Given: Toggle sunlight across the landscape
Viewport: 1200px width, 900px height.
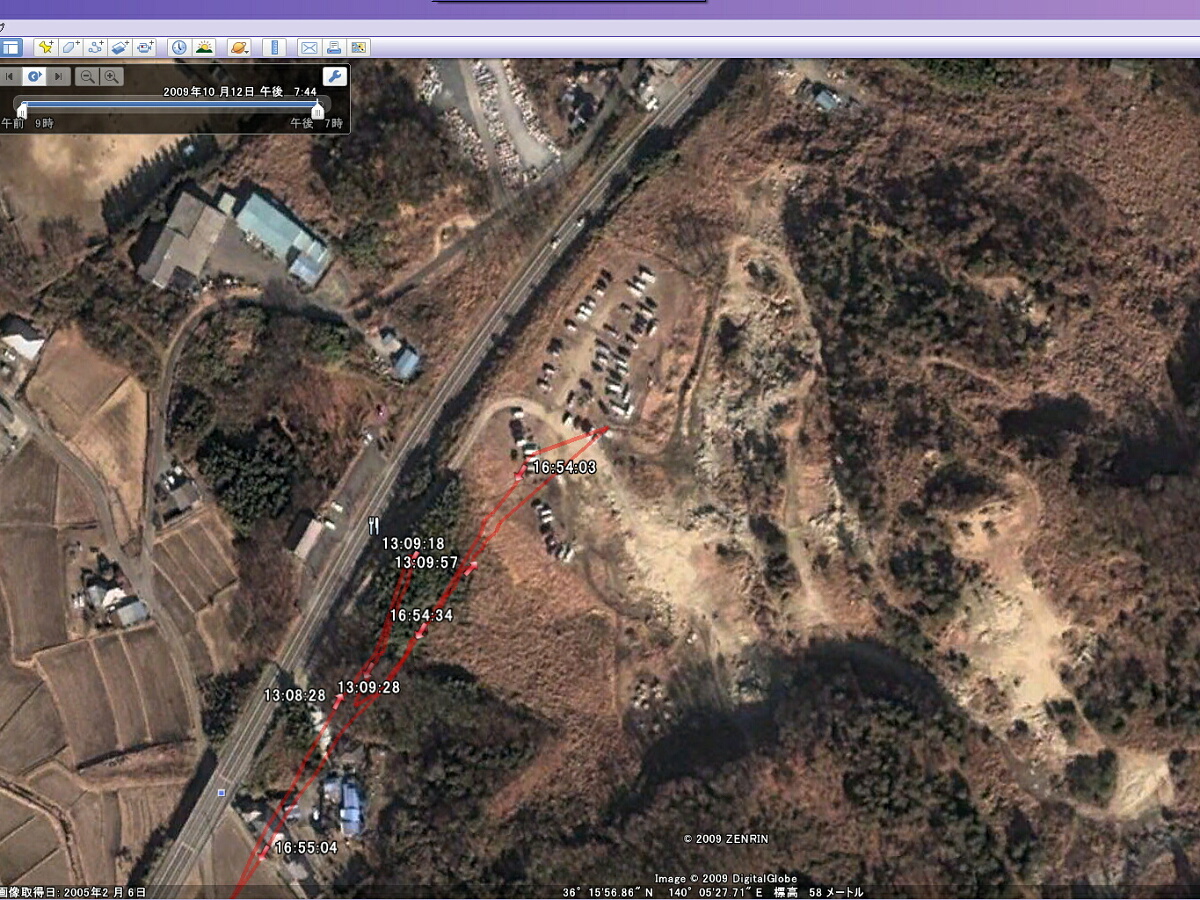Looking at the screenshot, I should (x=204, y=47).
